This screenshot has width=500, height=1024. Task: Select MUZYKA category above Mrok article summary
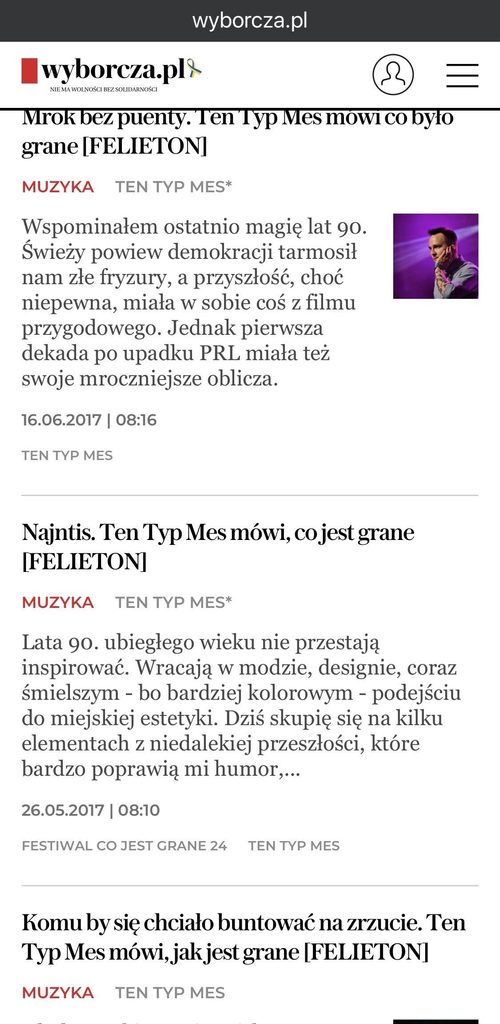pyautogui.click(x=57, y=187)
